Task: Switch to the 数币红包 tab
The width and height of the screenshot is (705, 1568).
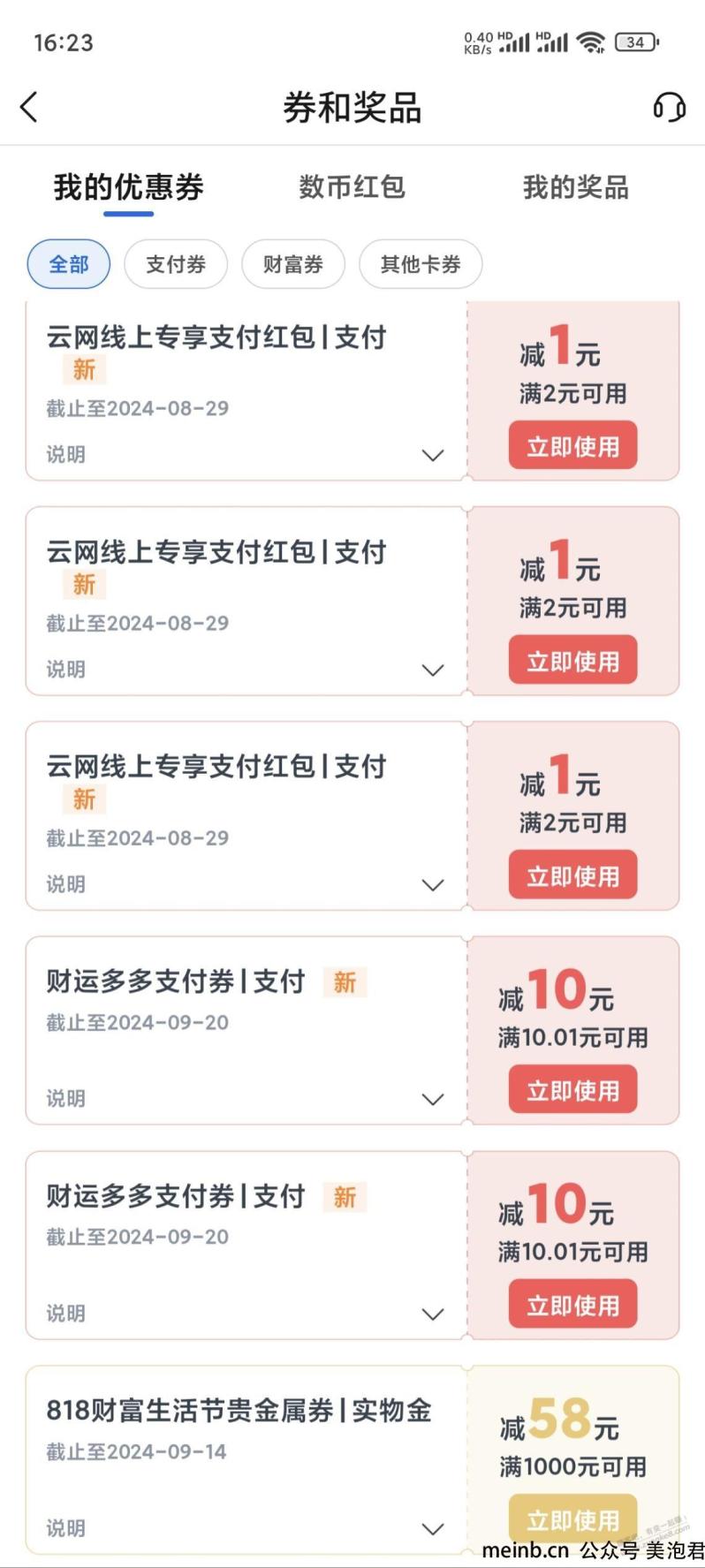Action: point(352,187)
